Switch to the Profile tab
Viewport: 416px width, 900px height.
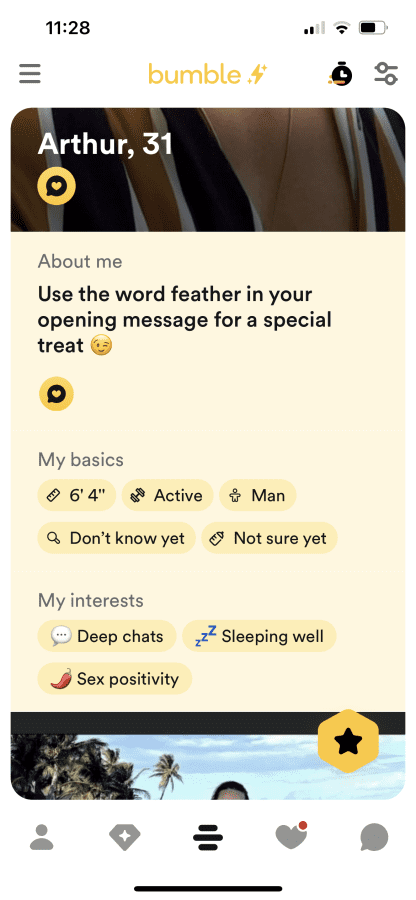(x=41, y=837)
